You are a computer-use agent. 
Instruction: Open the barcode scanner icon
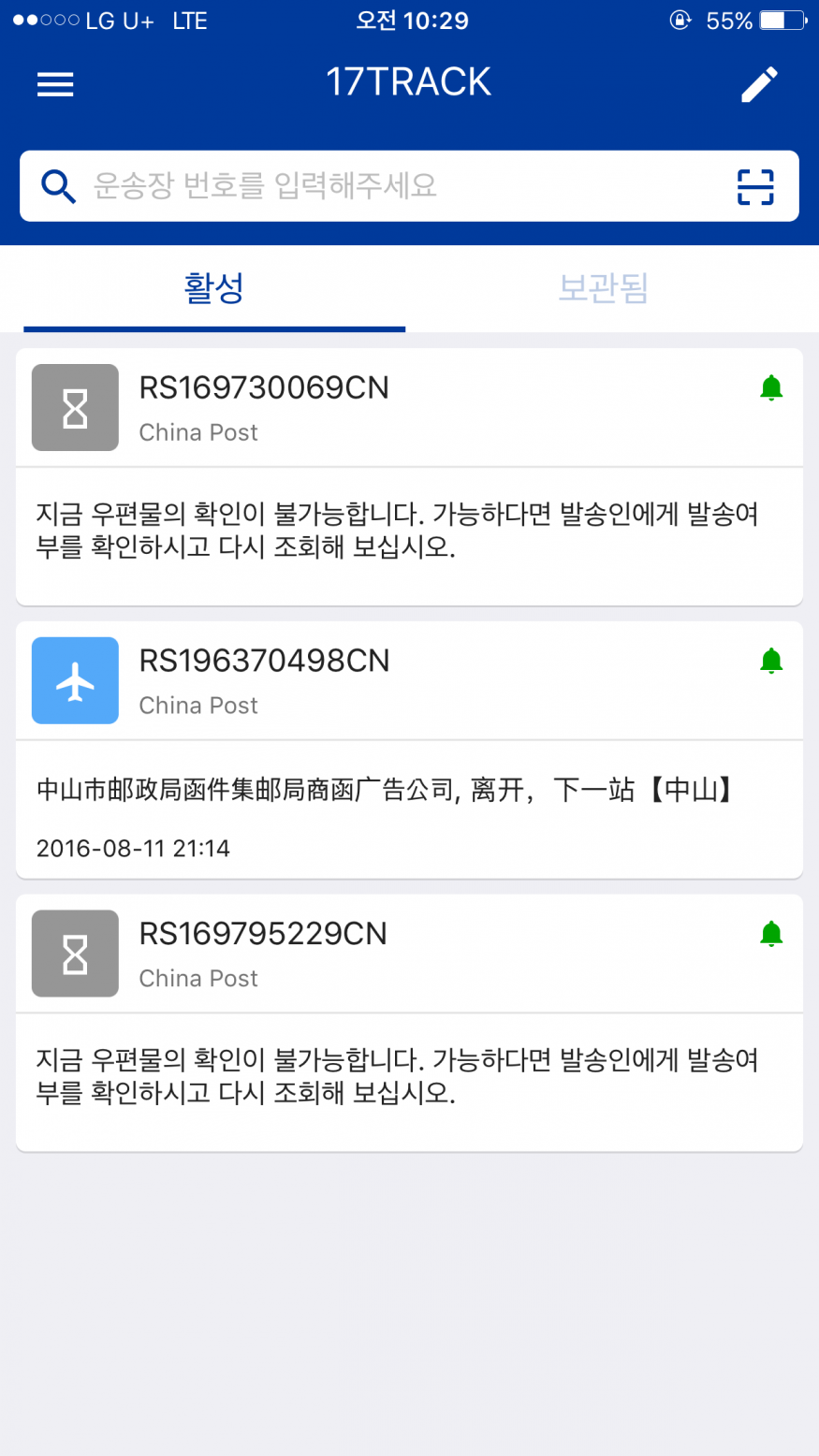coord(755,187)
